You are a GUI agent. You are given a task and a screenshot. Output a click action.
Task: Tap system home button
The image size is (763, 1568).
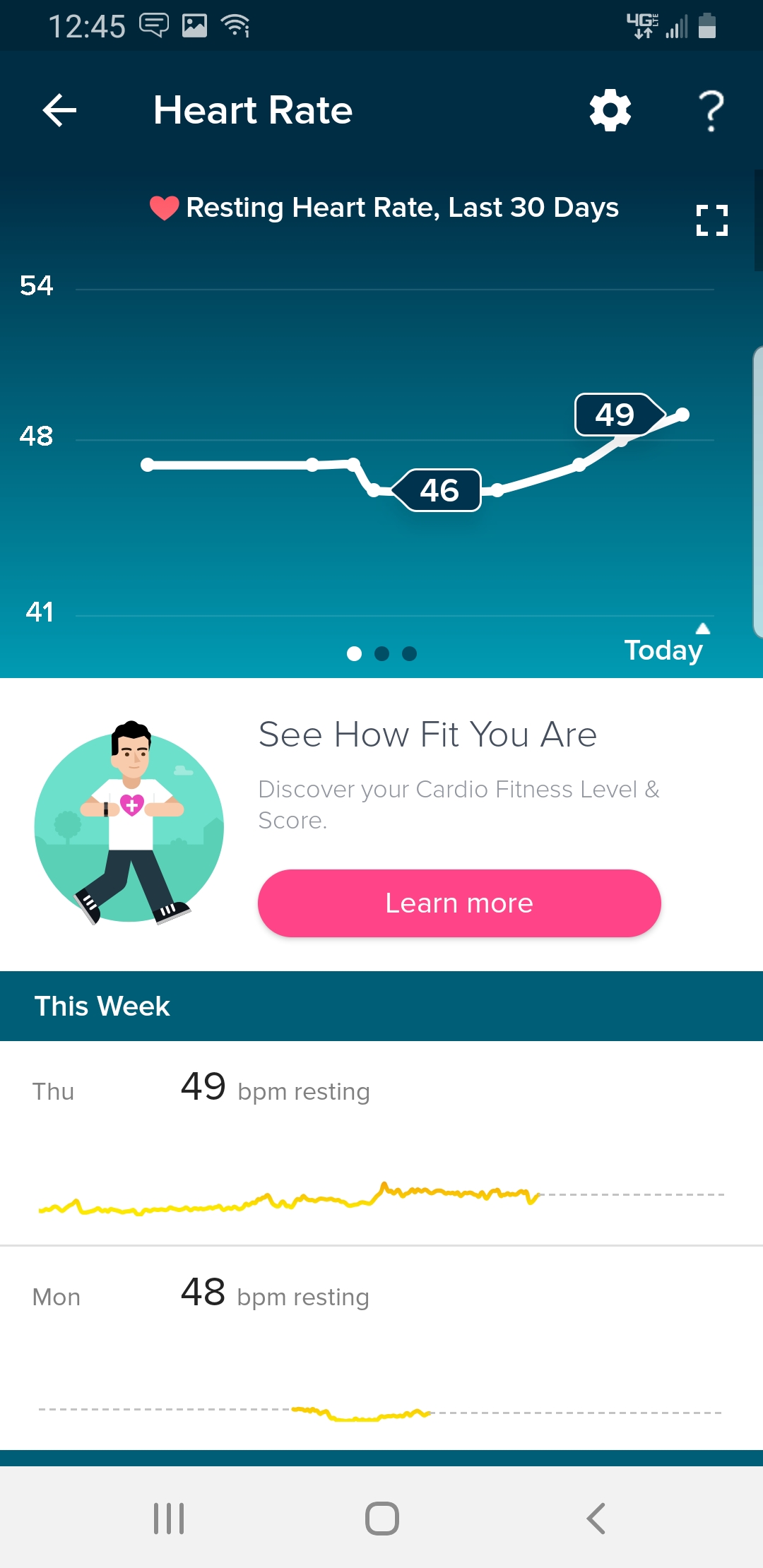pyautogui.click(x=381, y=1518)
